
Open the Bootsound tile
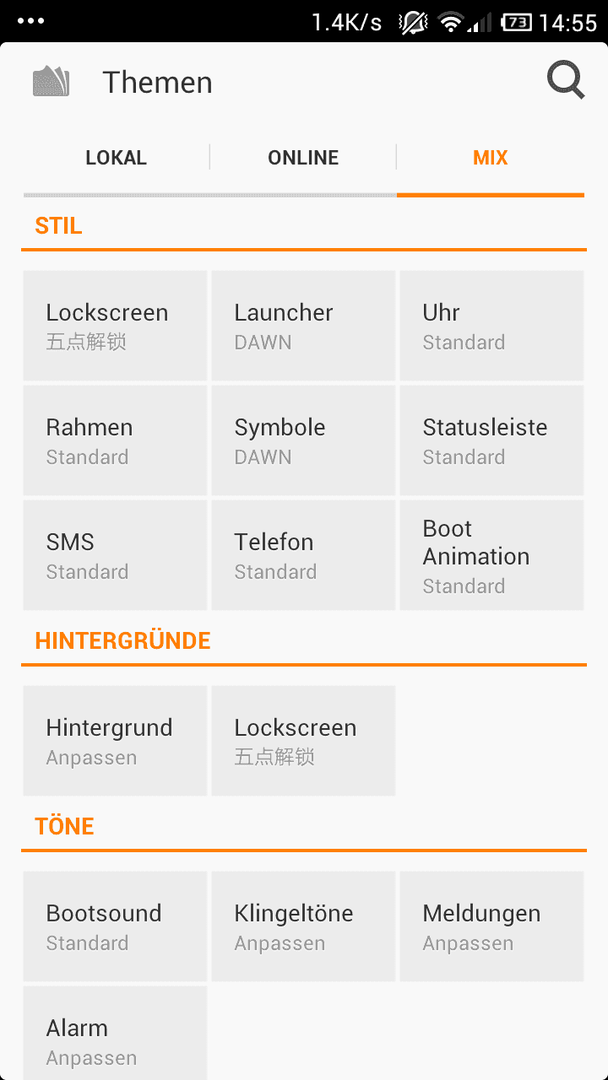(115, 926)
